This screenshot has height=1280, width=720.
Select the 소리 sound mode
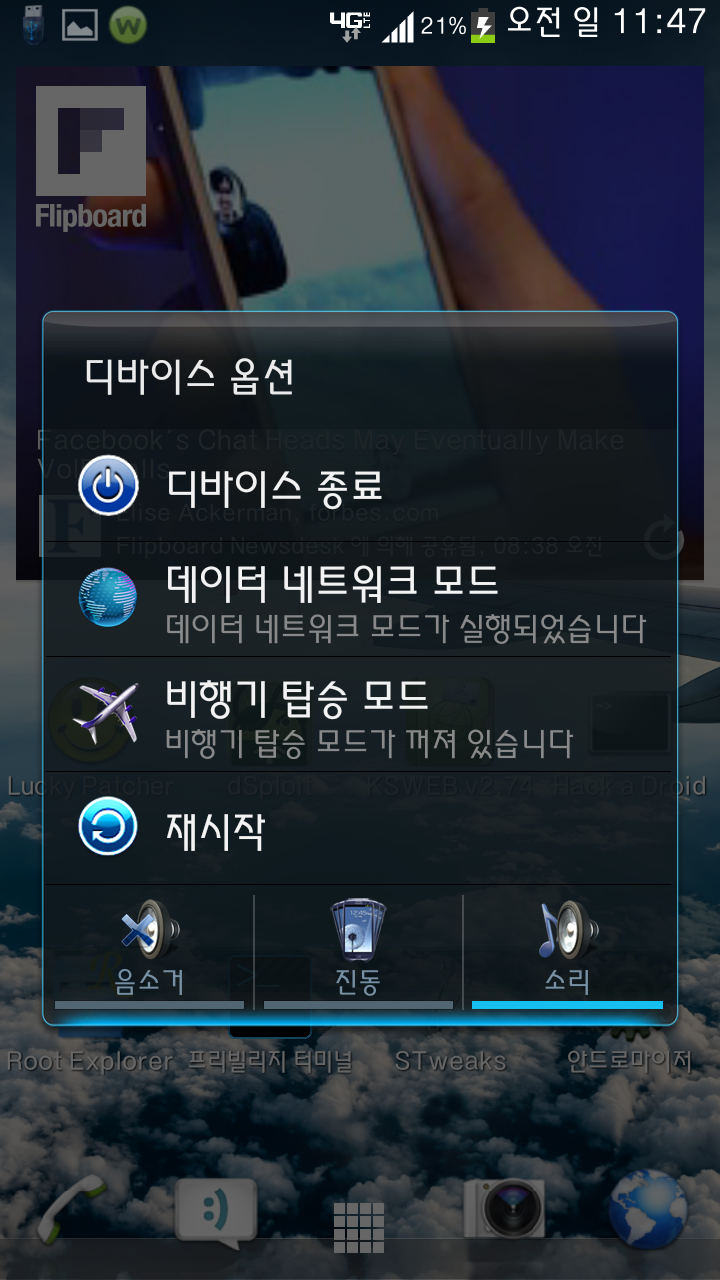pyautogui.click(x=567, y=950)
